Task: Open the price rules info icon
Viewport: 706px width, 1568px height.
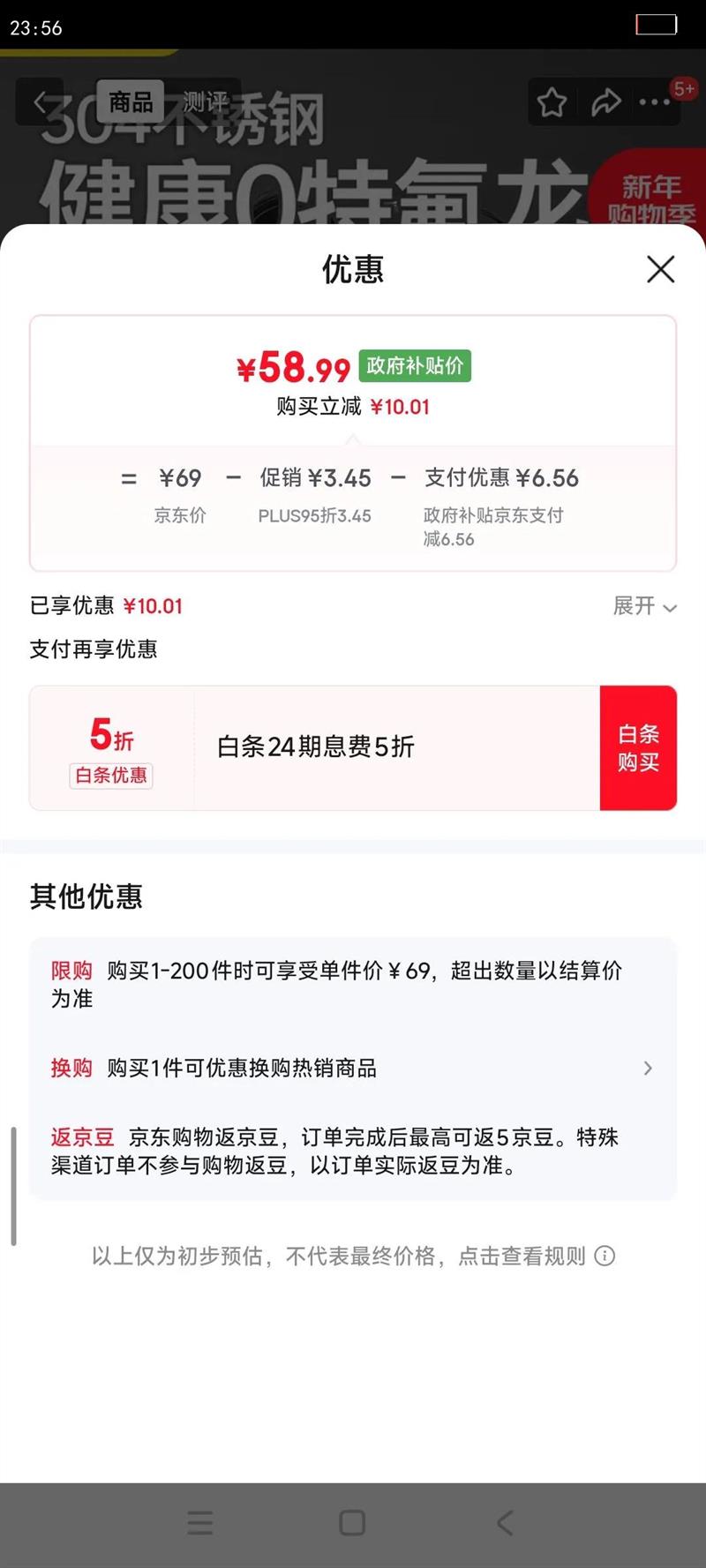Action: (x=605, y=1256)
